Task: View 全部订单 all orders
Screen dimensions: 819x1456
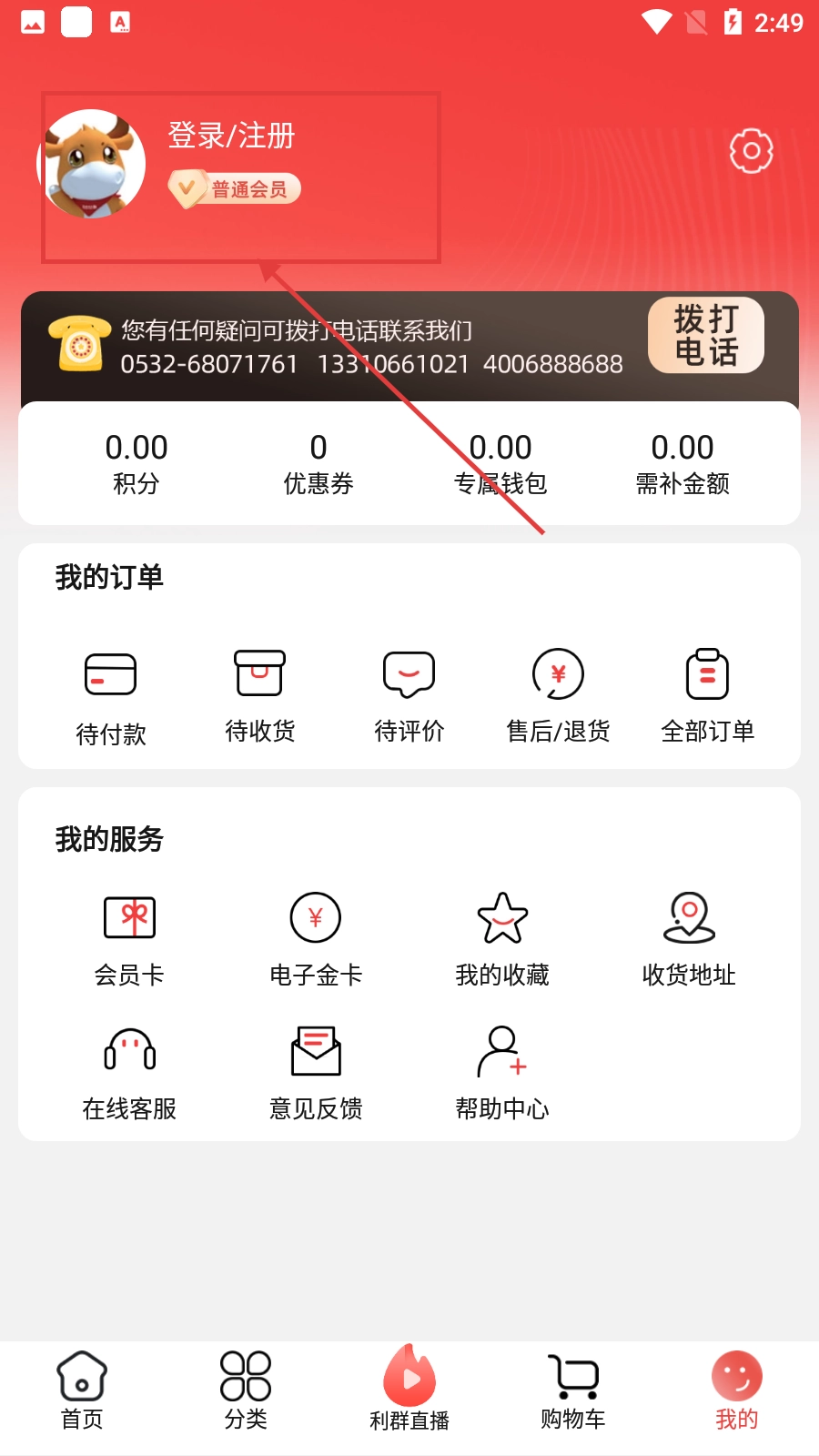Action: pos(707,695)
